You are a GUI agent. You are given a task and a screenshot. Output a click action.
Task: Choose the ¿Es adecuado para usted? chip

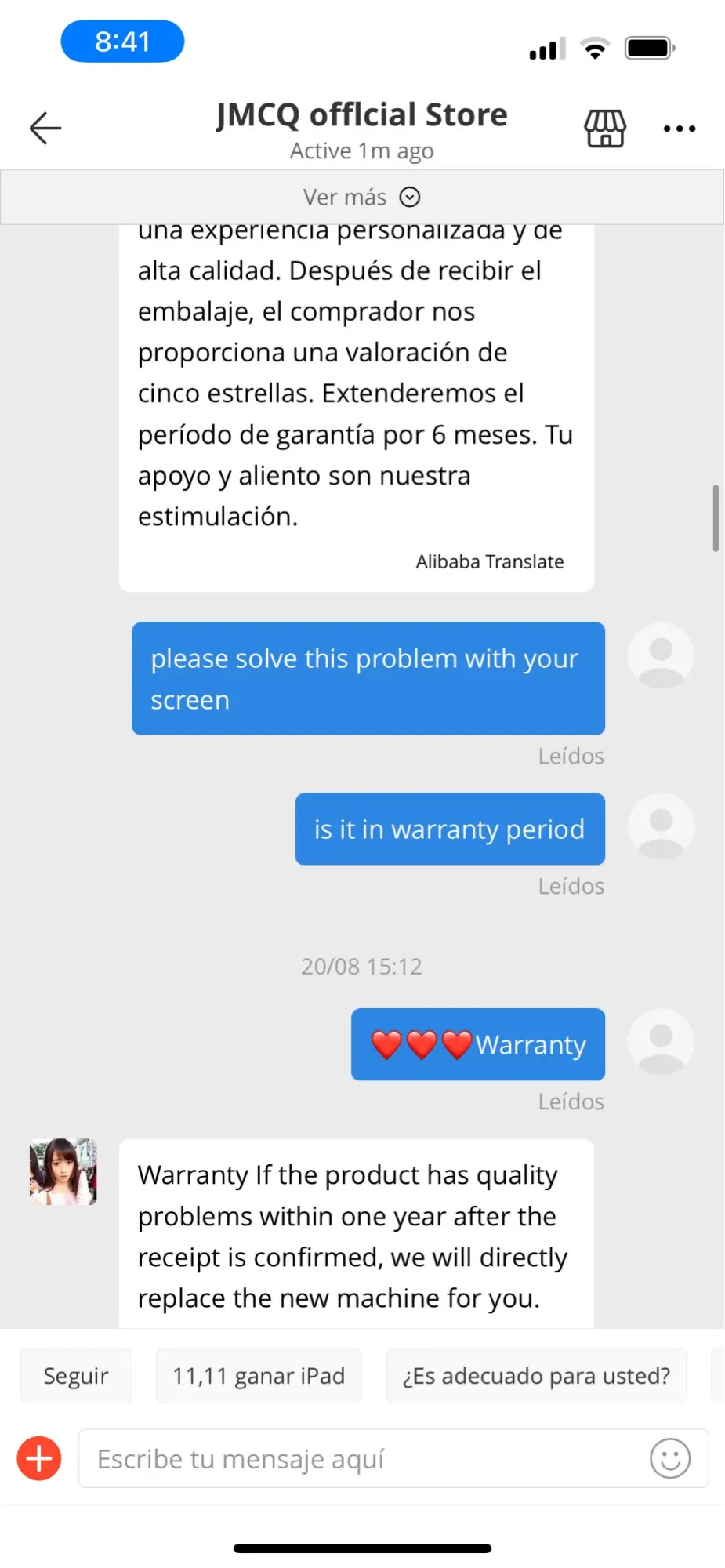[x=536, y=1376]
